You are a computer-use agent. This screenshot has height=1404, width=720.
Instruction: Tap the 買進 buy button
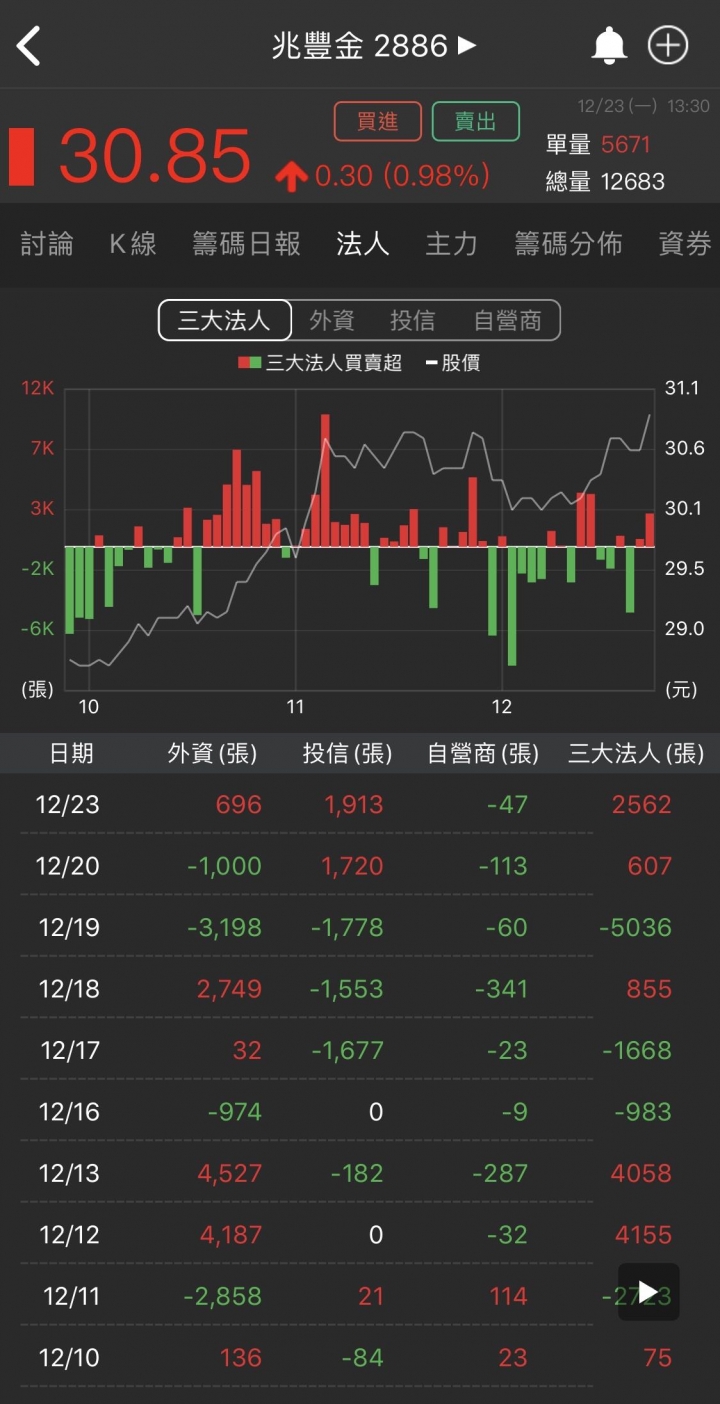pyautogui.click(x=378, y=122)
